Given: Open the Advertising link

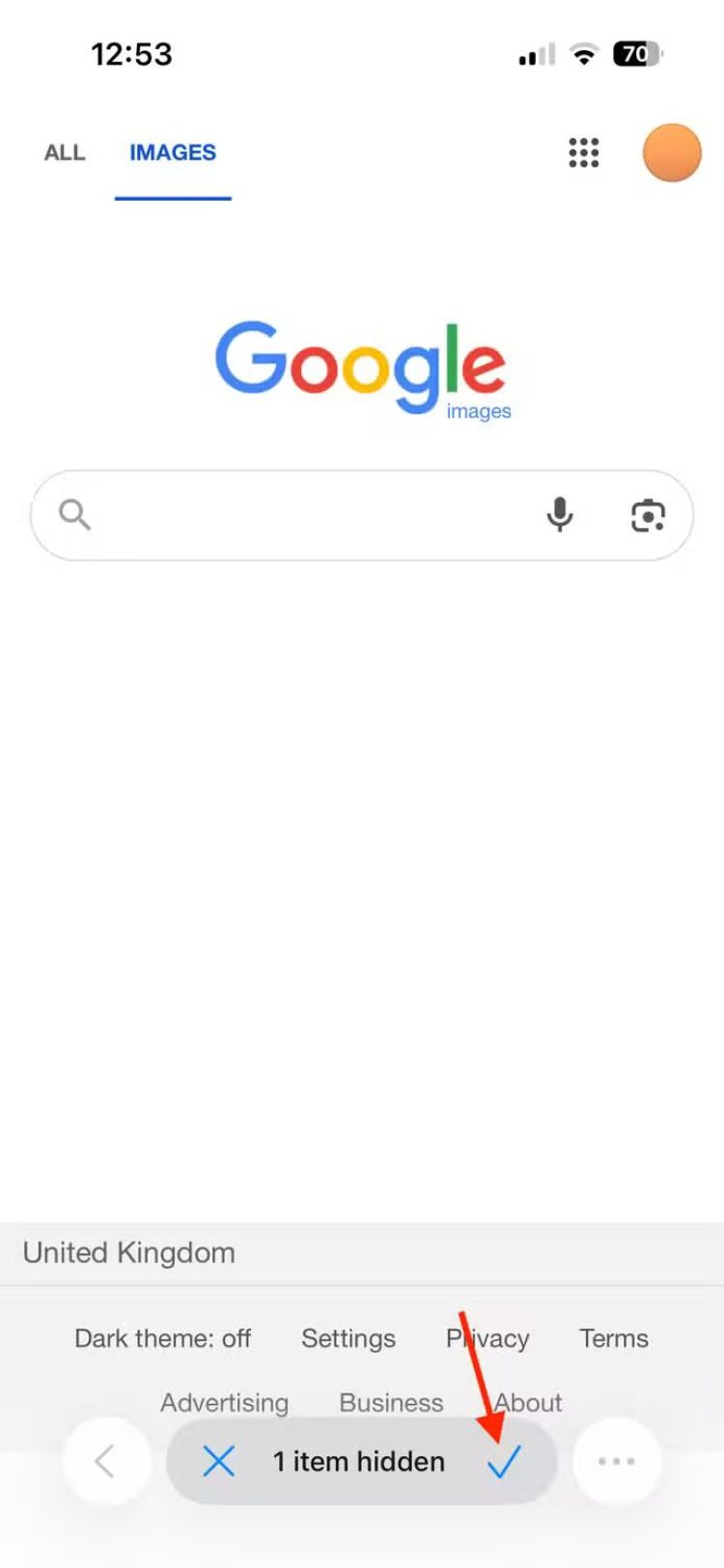Looking at the screenshot, I should (x=224, y=1402).
